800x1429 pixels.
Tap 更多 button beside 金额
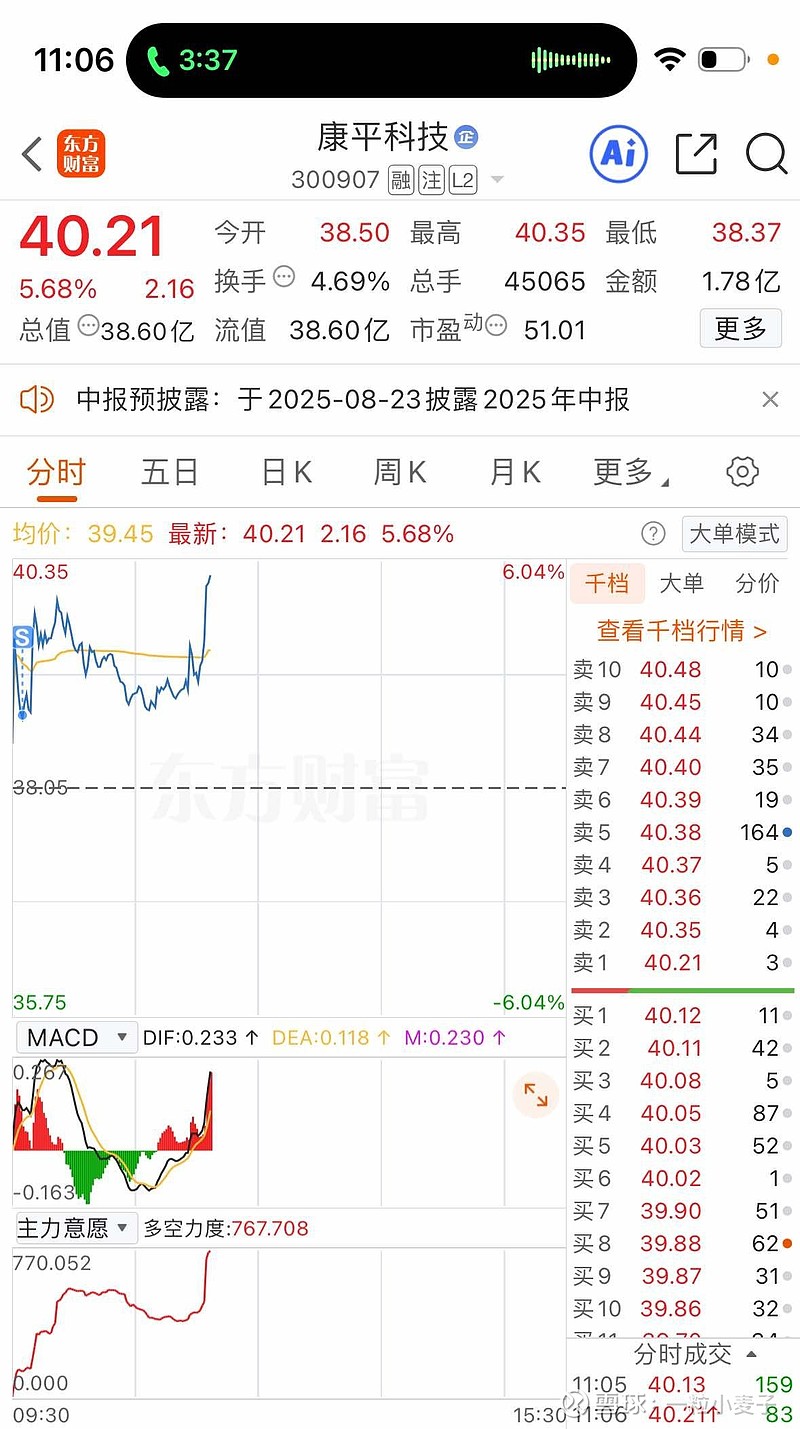741,328
